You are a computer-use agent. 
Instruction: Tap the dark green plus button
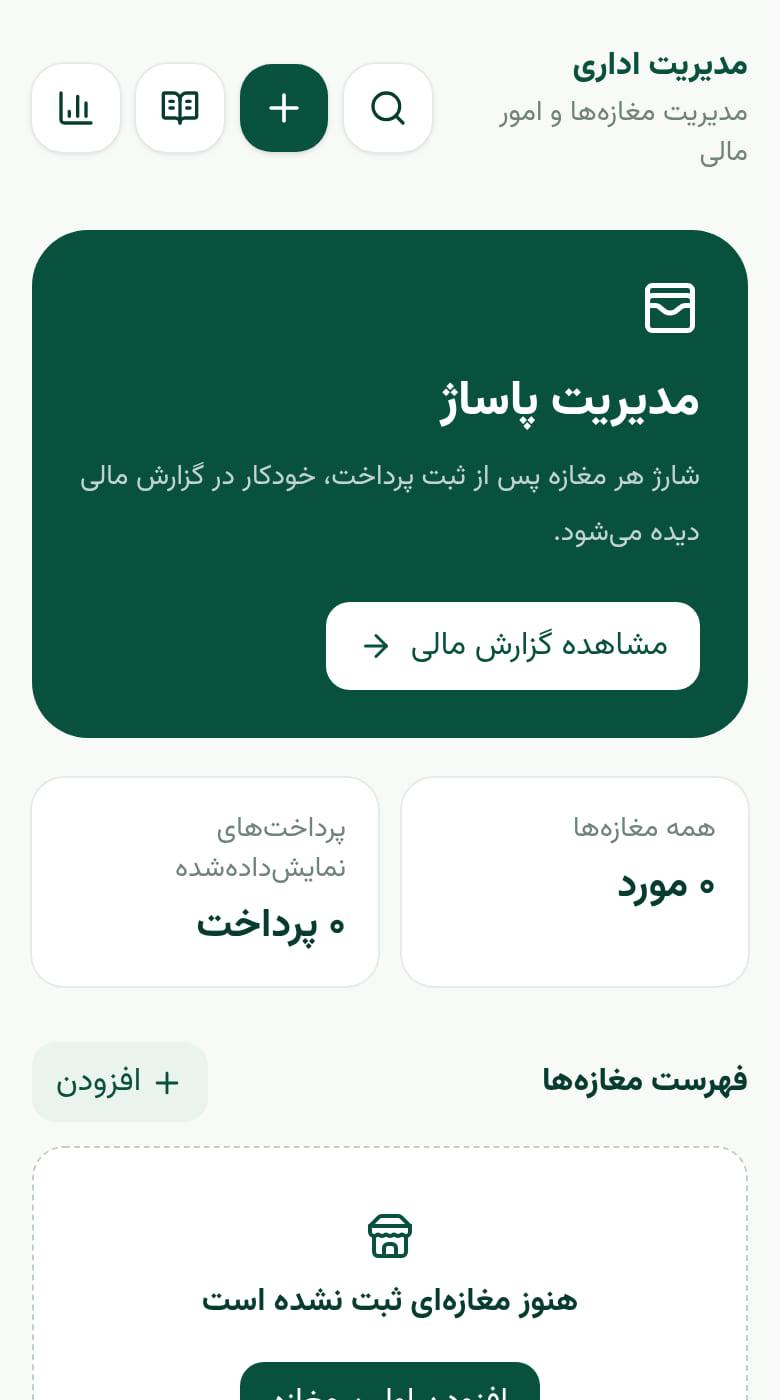[x=284, y=108]
